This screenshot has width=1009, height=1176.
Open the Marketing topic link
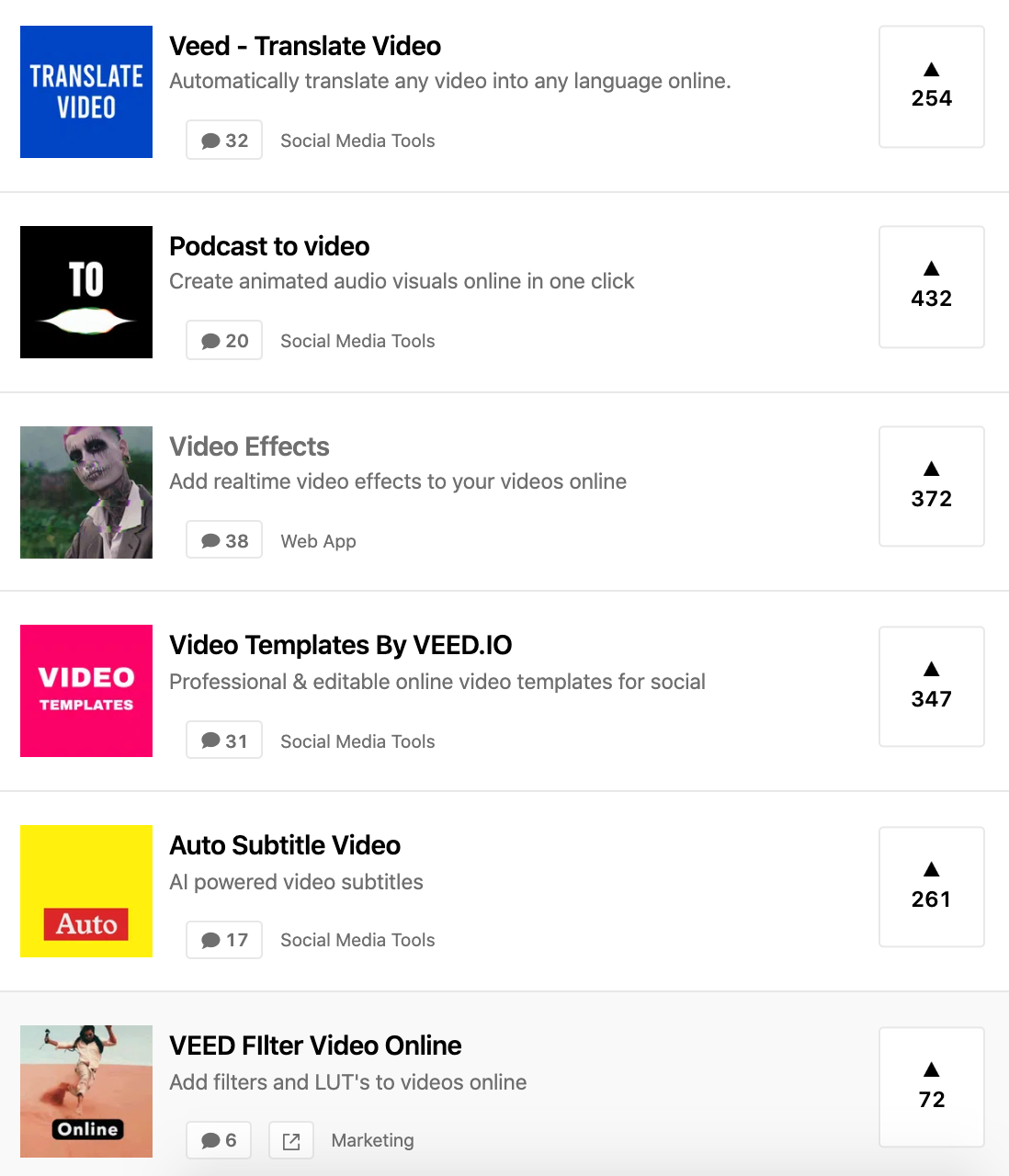(x=372, y=1140)
